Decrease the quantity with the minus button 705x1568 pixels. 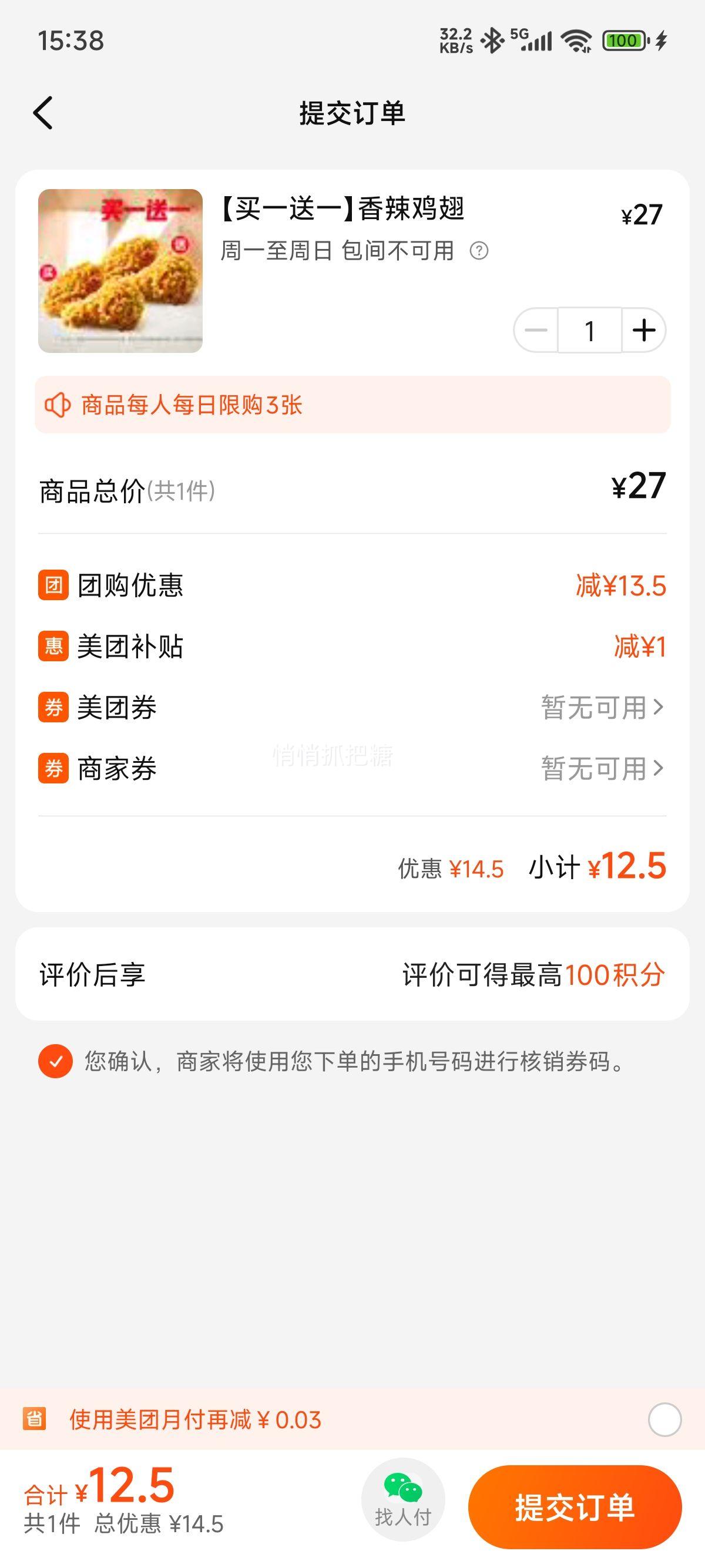[x=536, y=331]
